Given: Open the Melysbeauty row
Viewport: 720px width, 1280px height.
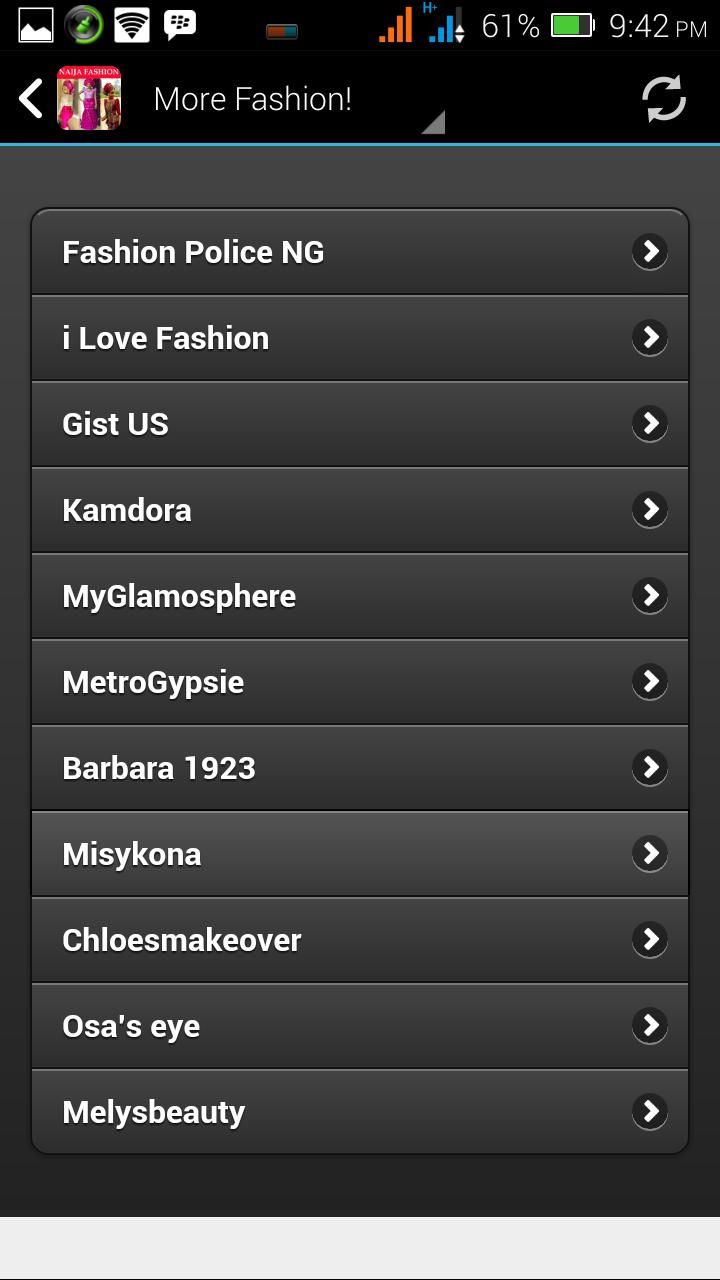Looking at the screenshot, I should (x=360, y=1112).
